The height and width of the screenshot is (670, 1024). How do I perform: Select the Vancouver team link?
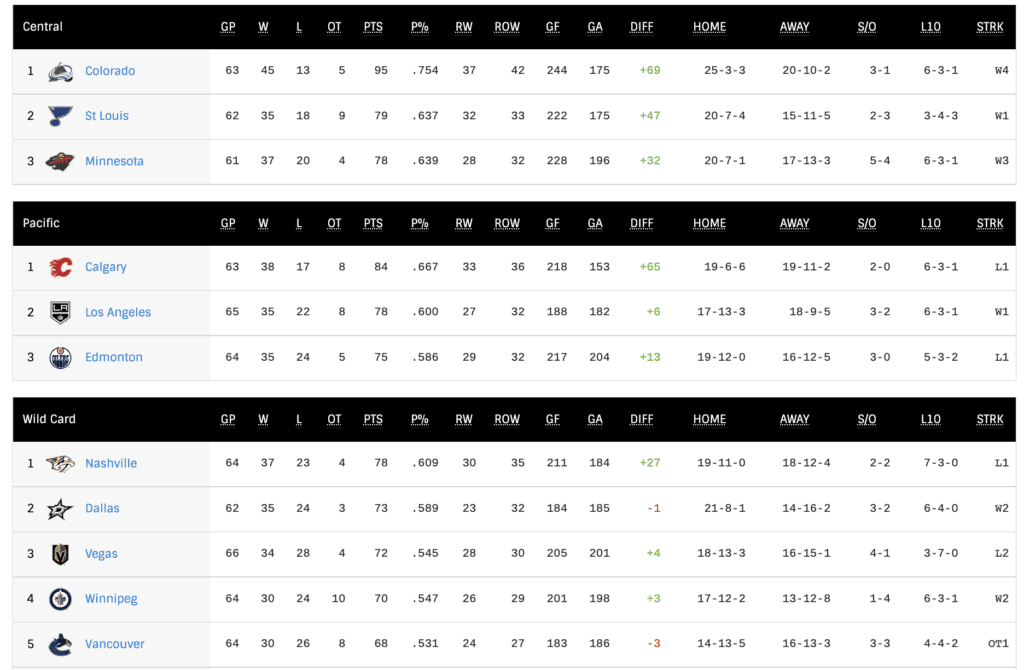point(114,643)
